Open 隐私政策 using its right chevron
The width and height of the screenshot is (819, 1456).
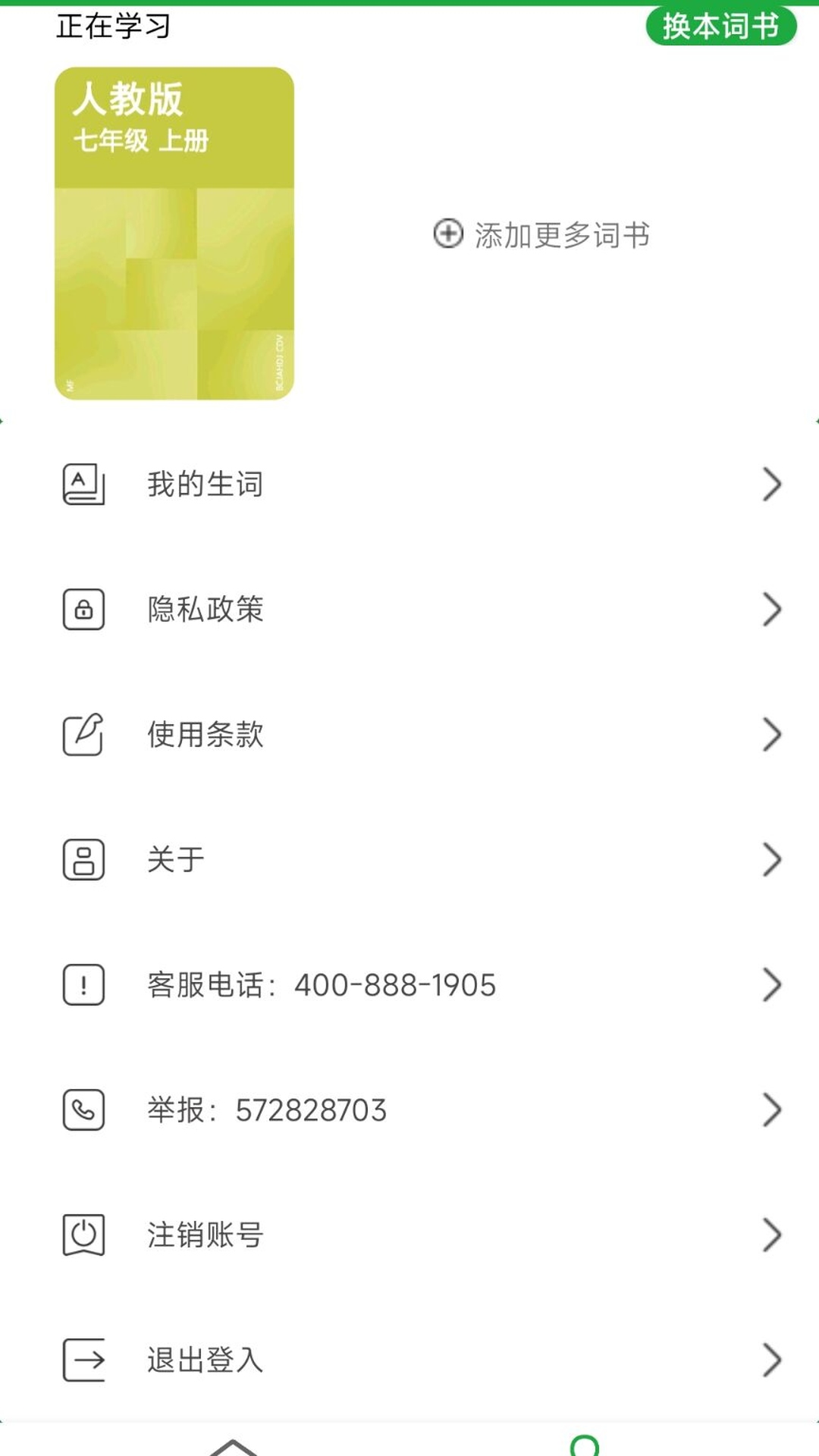click(772, 609)
